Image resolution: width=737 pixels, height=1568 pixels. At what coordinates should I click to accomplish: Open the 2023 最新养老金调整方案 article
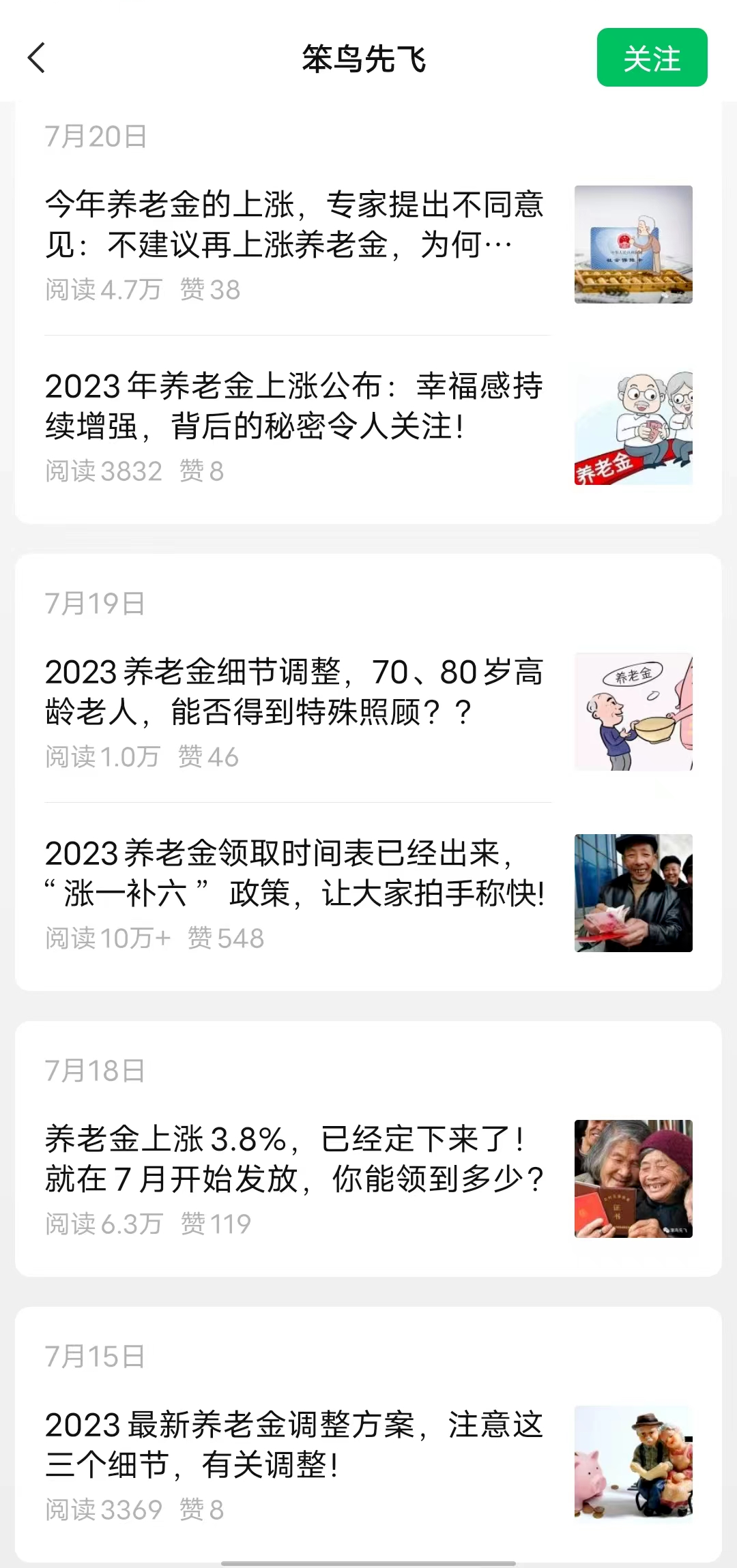pyautogui.click(x=293, y=1446)
